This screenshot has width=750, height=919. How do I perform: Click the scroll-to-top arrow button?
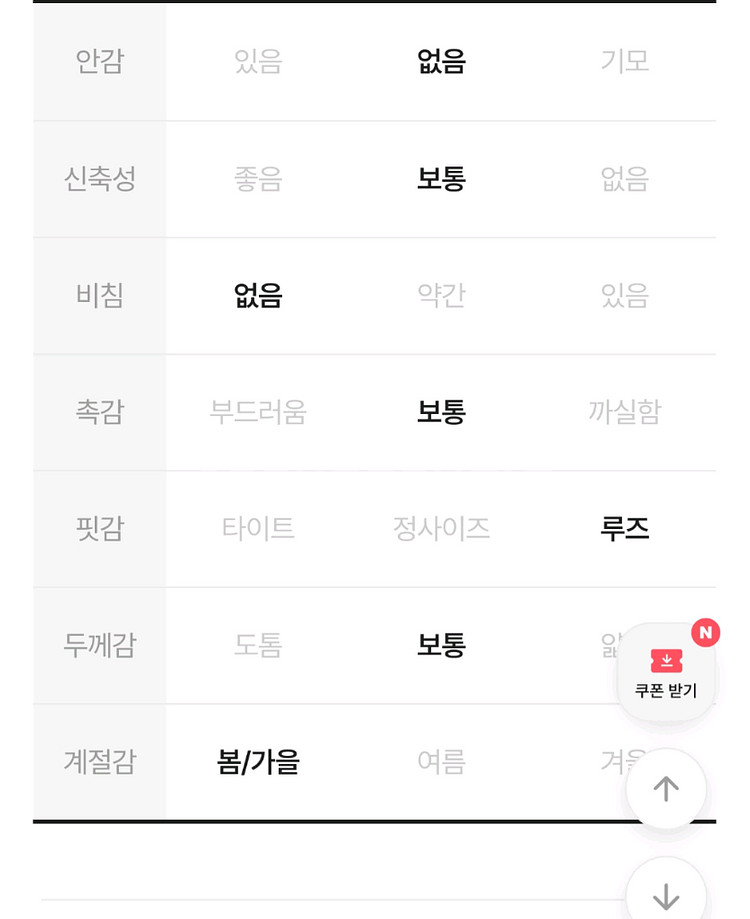pyautogui.click(x=666, y=789)
